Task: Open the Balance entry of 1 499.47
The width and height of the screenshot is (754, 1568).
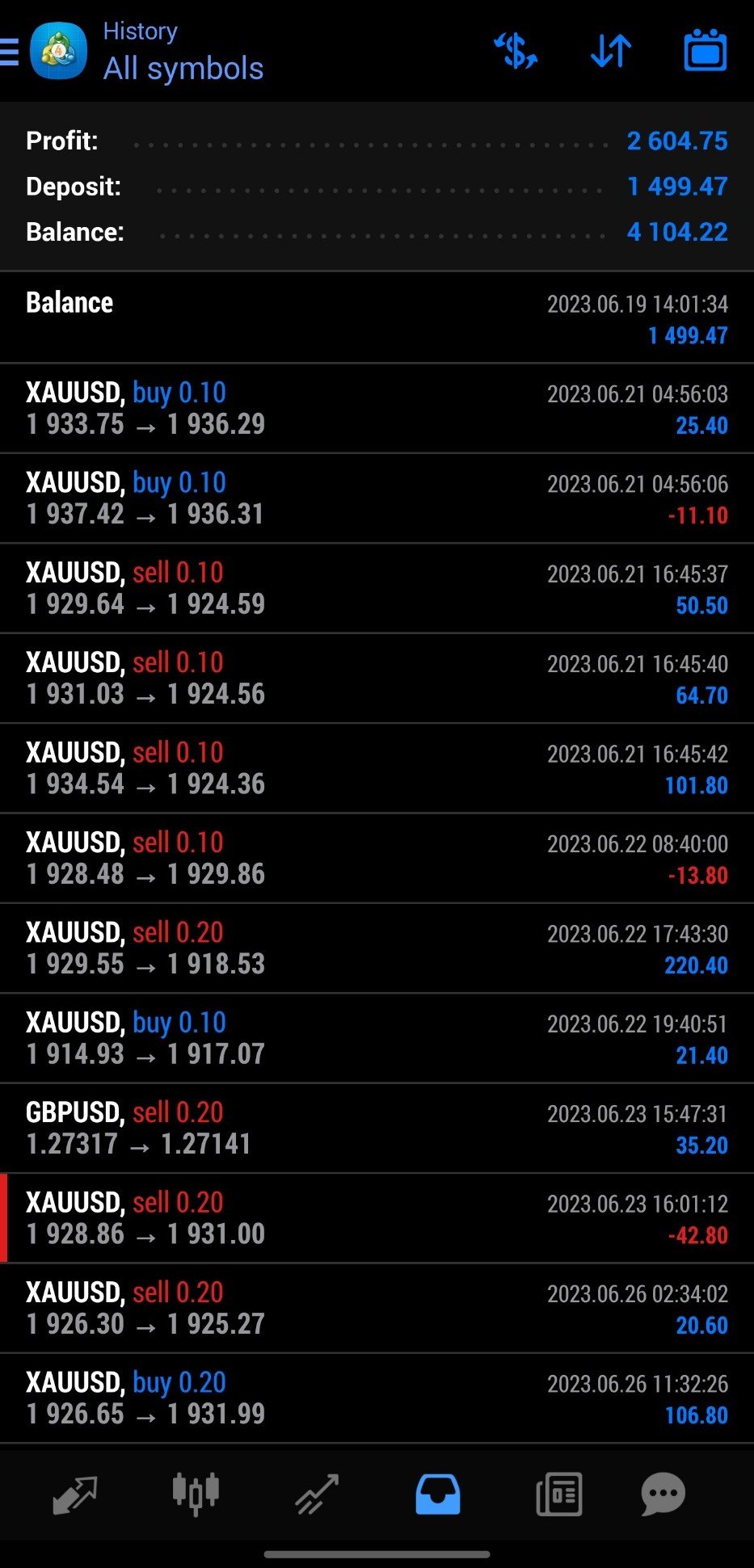Action: [x=377, y=318]
